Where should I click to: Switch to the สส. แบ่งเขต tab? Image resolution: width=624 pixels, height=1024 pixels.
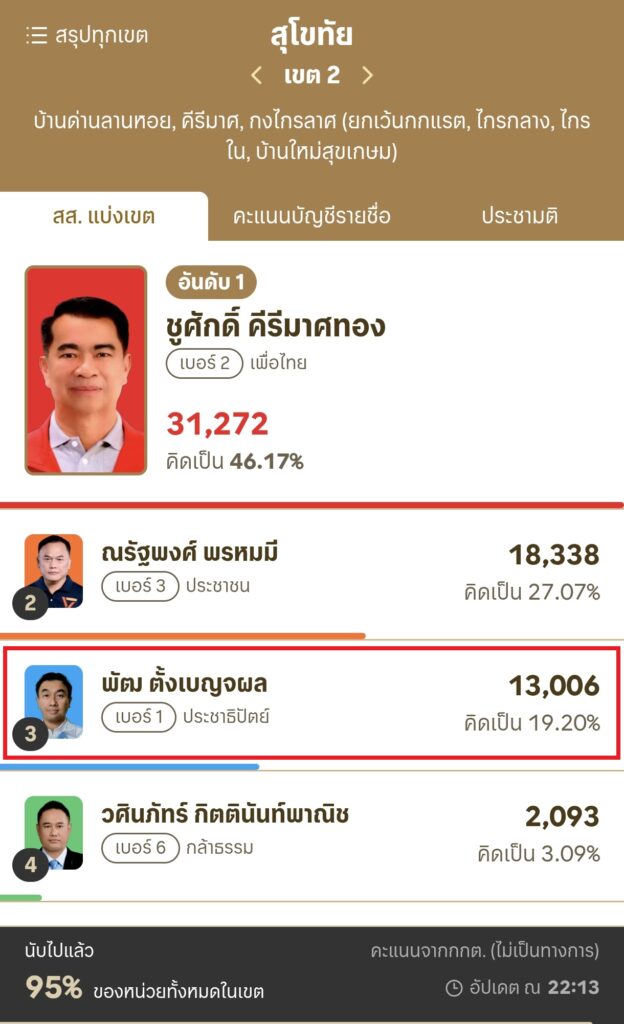pos(104,216)
